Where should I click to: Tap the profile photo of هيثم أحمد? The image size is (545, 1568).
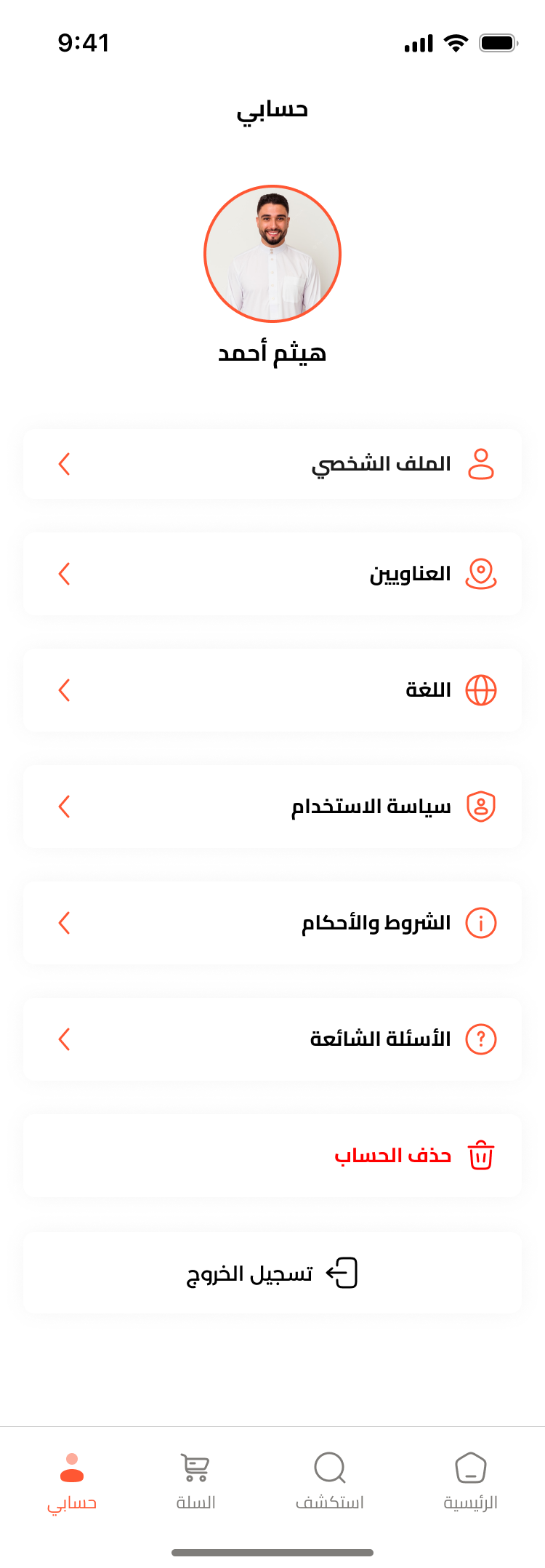[x=272, y=254]
